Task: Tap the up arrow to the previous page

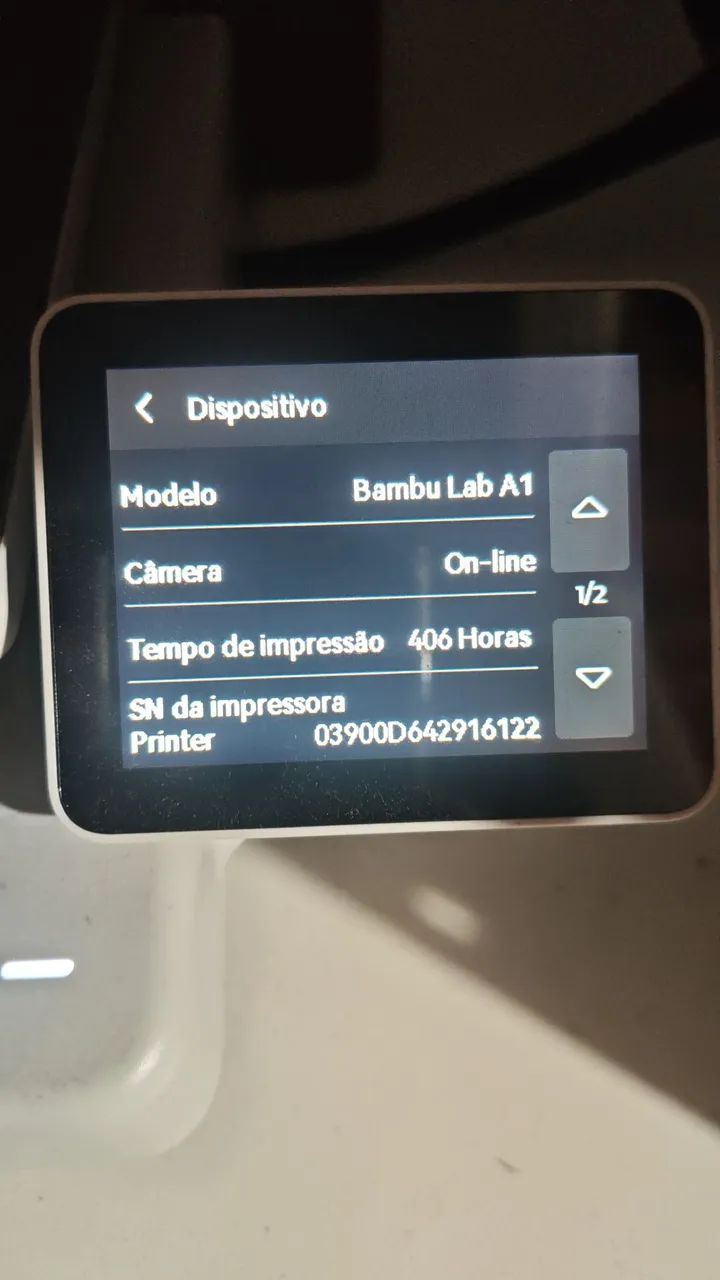Action: (x=590, y=509)
